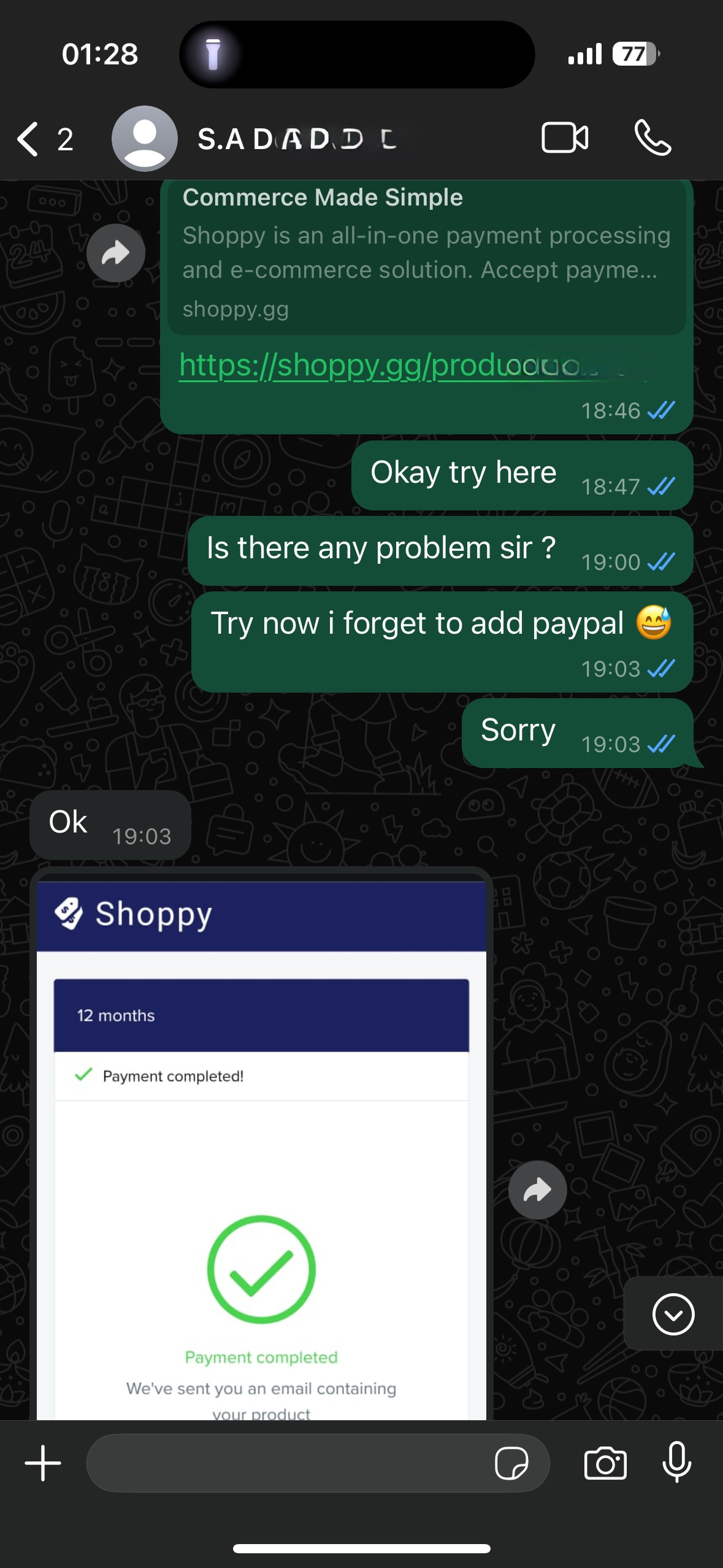This screenshot has width=723, height=1568.
Task: Open the sticker picker in the input bar
Action: click(513, 1462)
